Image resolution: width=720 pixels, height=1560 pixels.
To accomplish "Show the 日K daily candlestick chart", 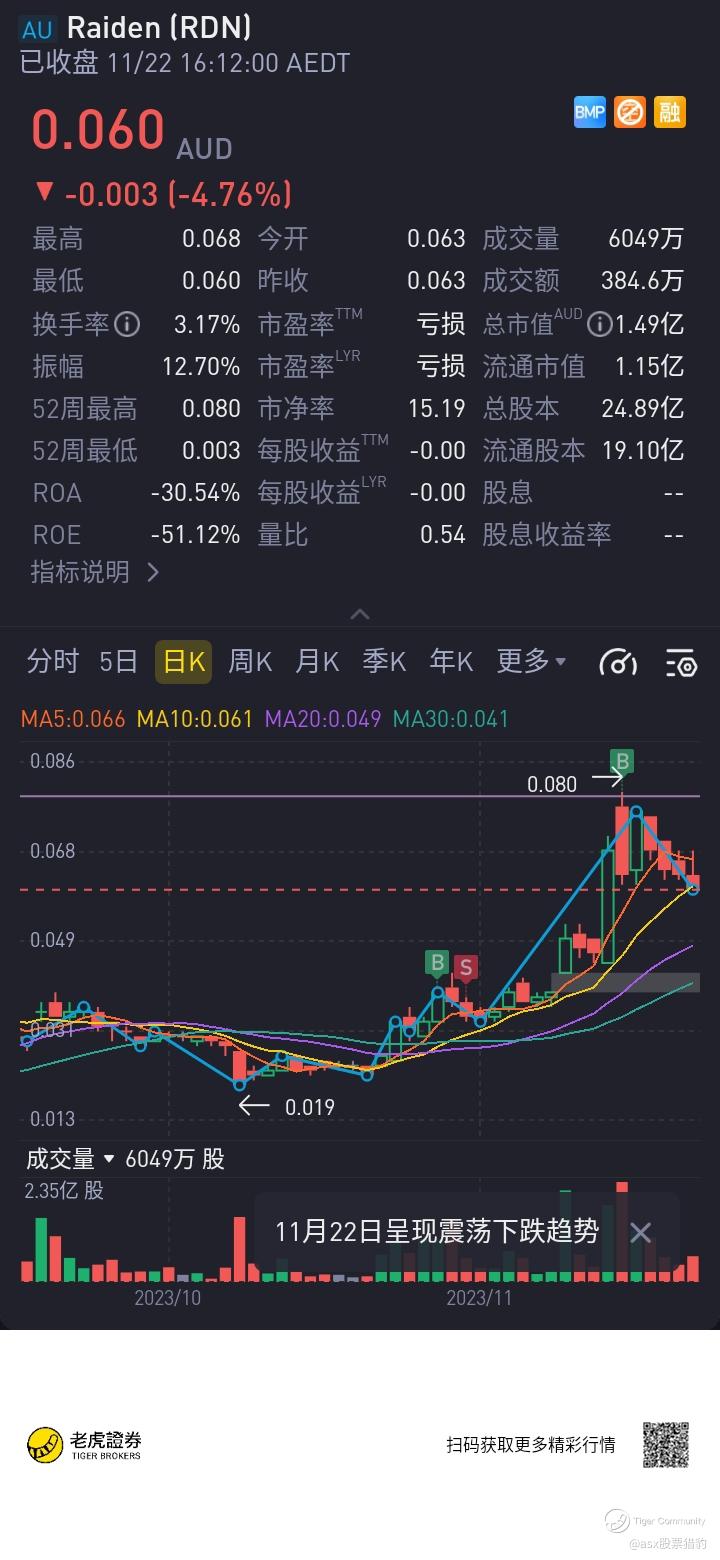I will 183,662.
